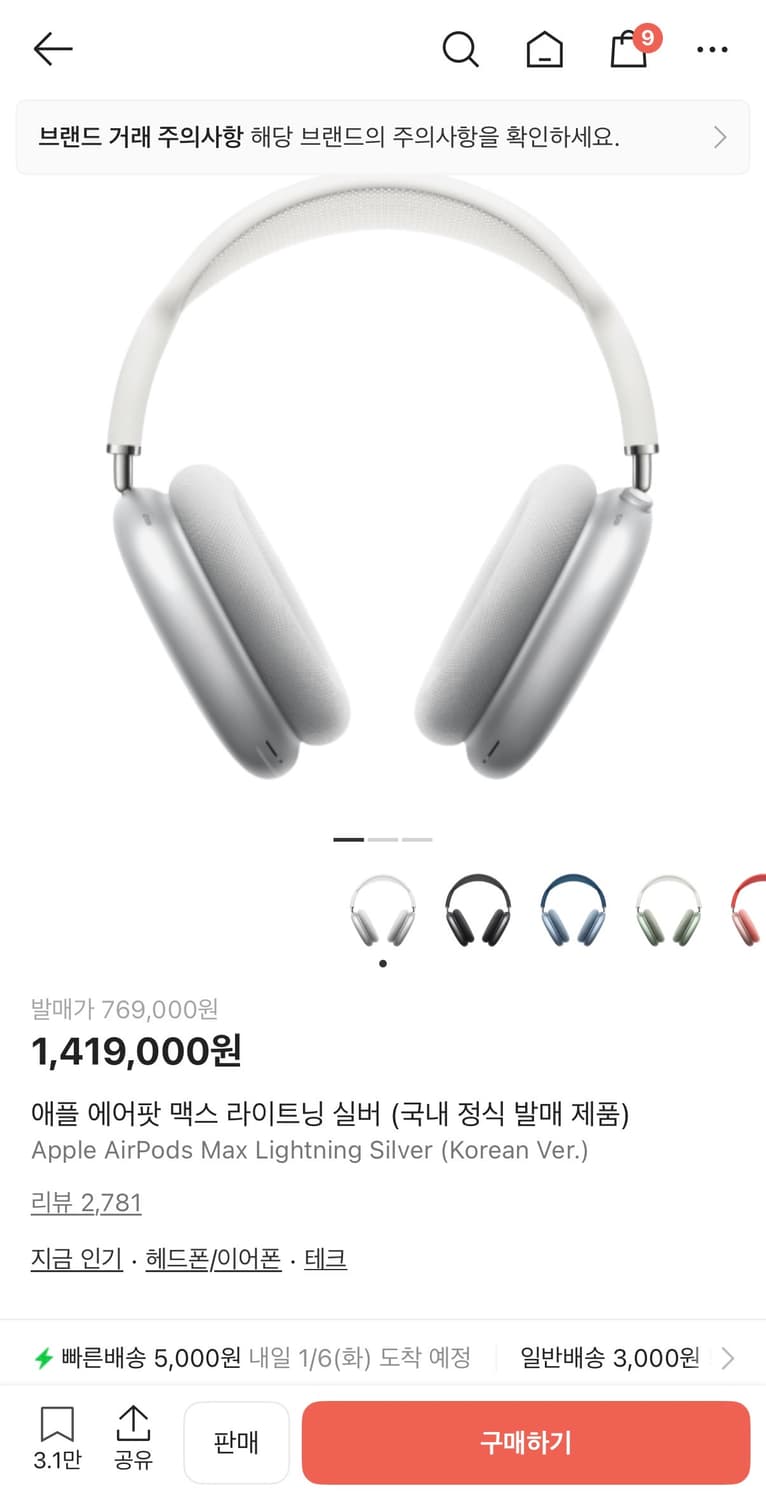Go to the home screen
The image size is (766, 1500).
pos(544,48)
